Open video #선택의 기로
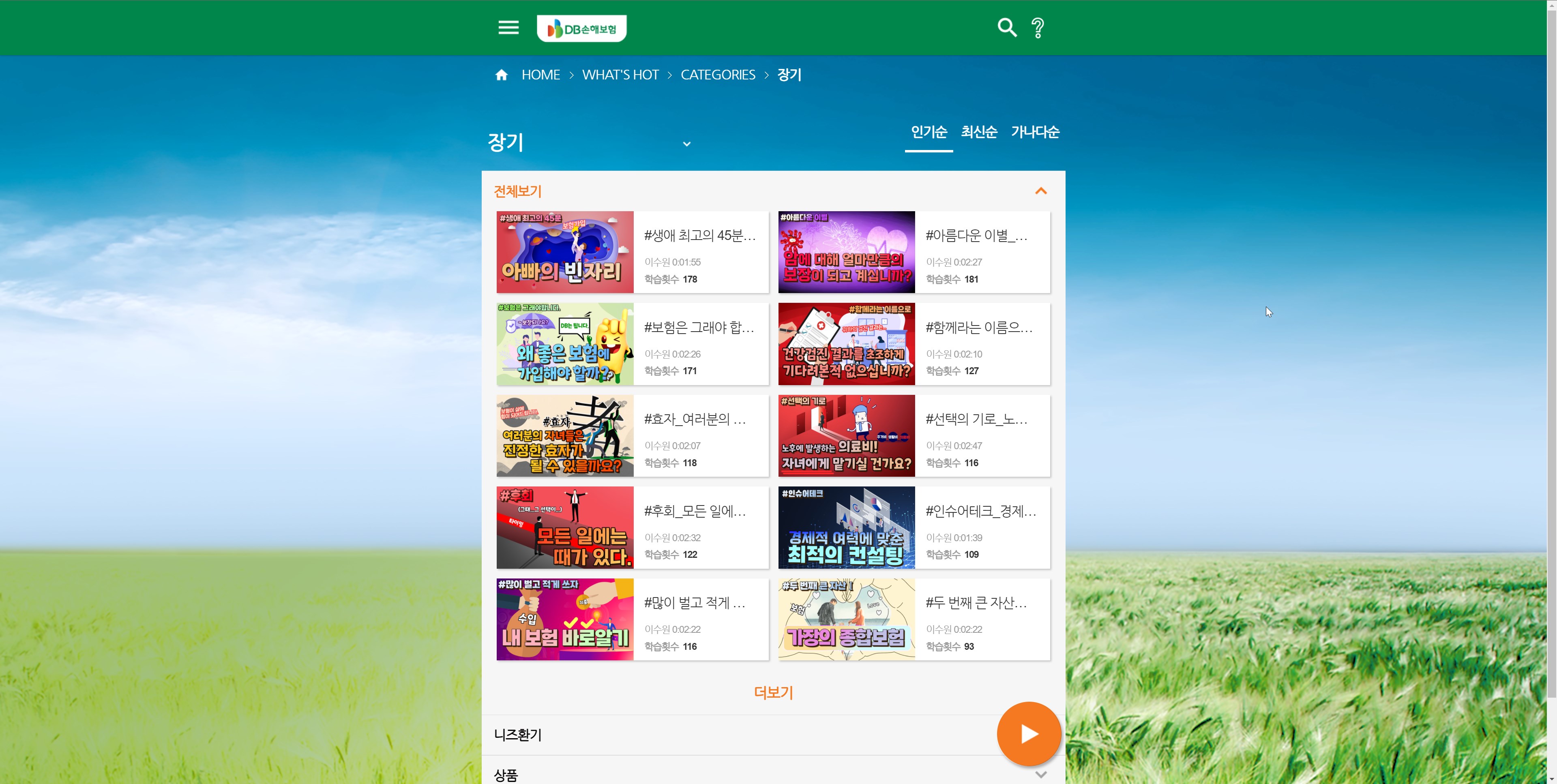 [x=914, y=436]
